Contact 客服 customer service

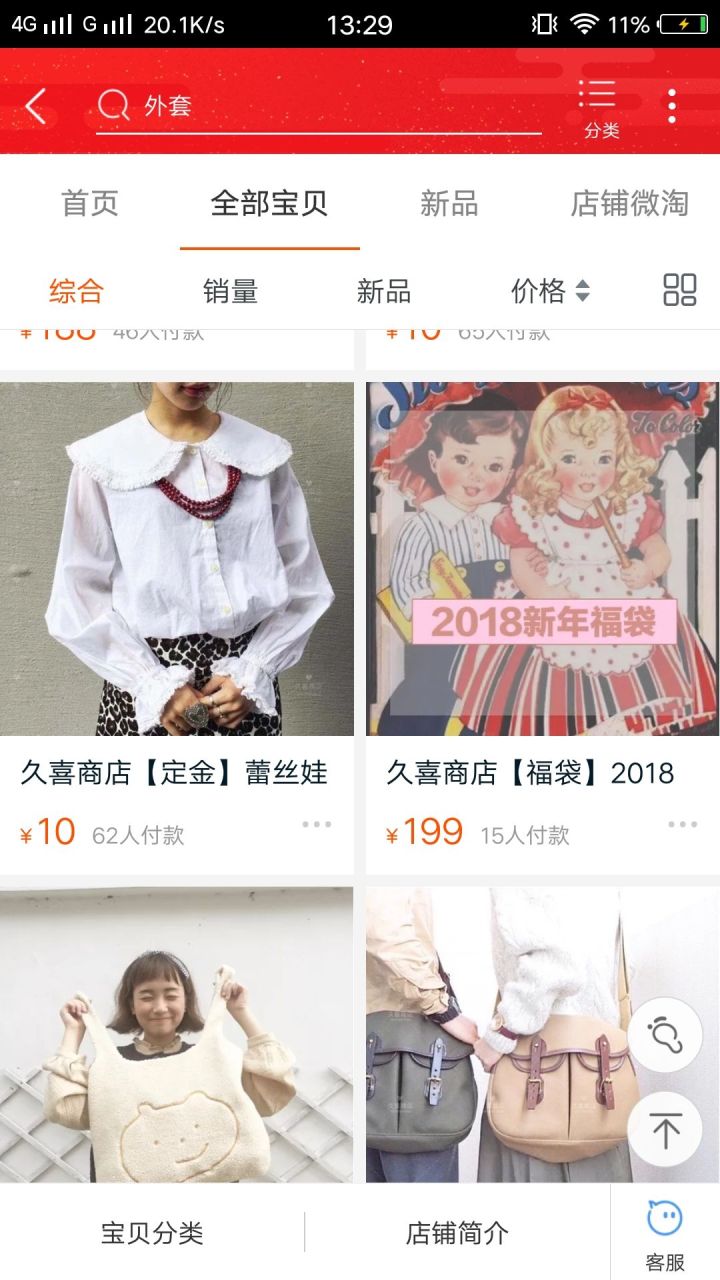tap(665, 1233)
